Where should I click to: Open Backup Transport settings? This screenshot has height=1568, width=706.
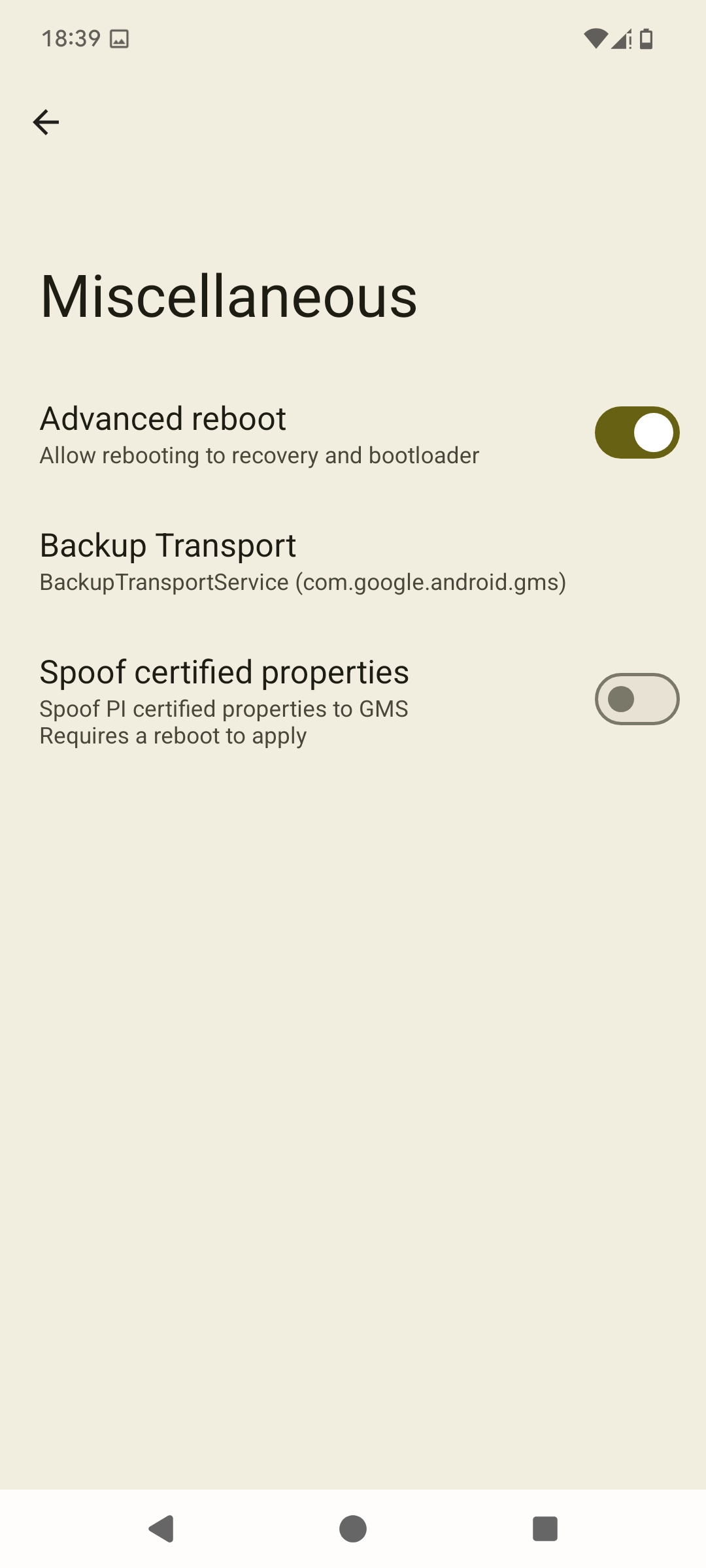coord(302,562)
